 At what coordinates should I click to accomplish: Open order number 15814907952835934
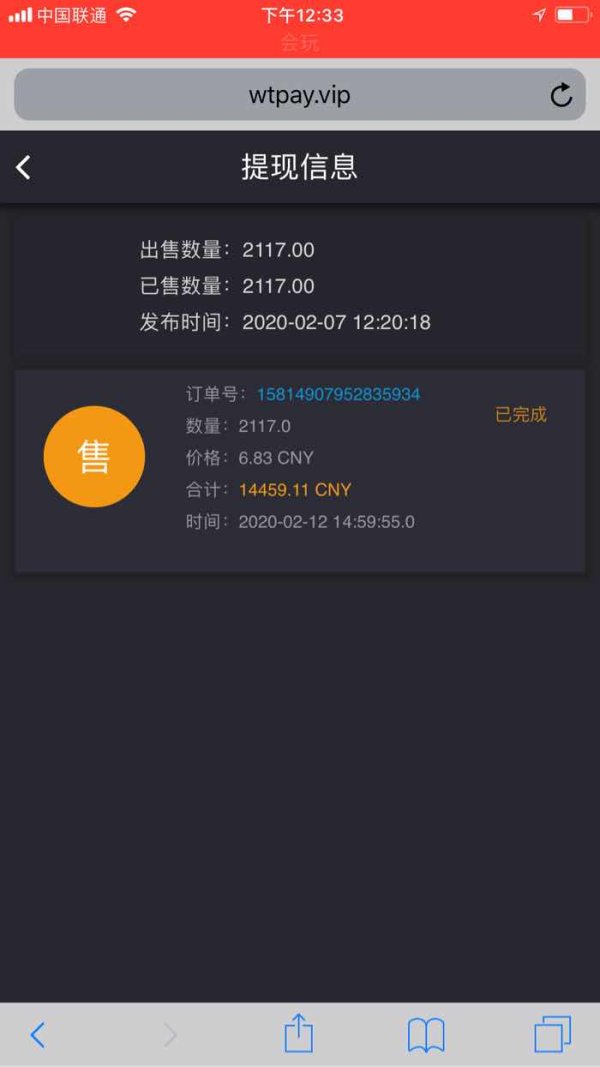point(338,394)
